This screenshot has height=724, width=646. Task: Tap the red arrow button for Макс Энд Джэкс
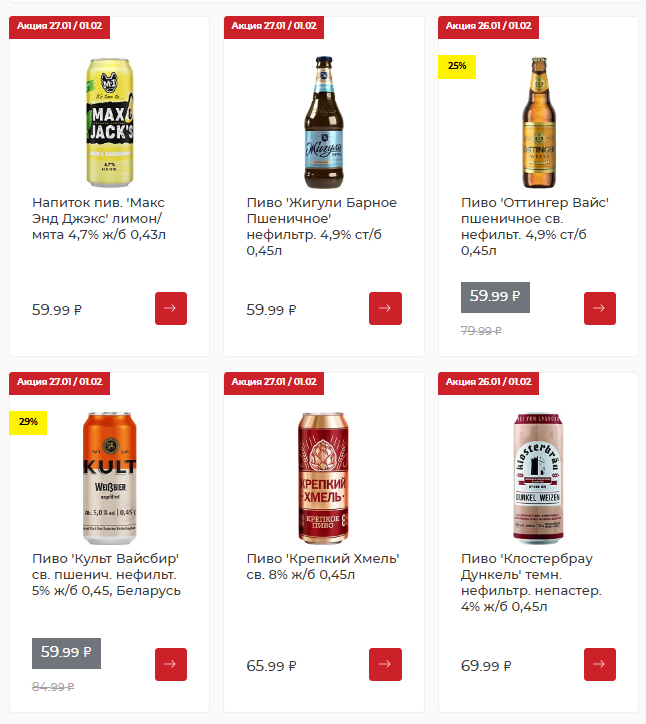pyautogui.click(x=170, y=308)
